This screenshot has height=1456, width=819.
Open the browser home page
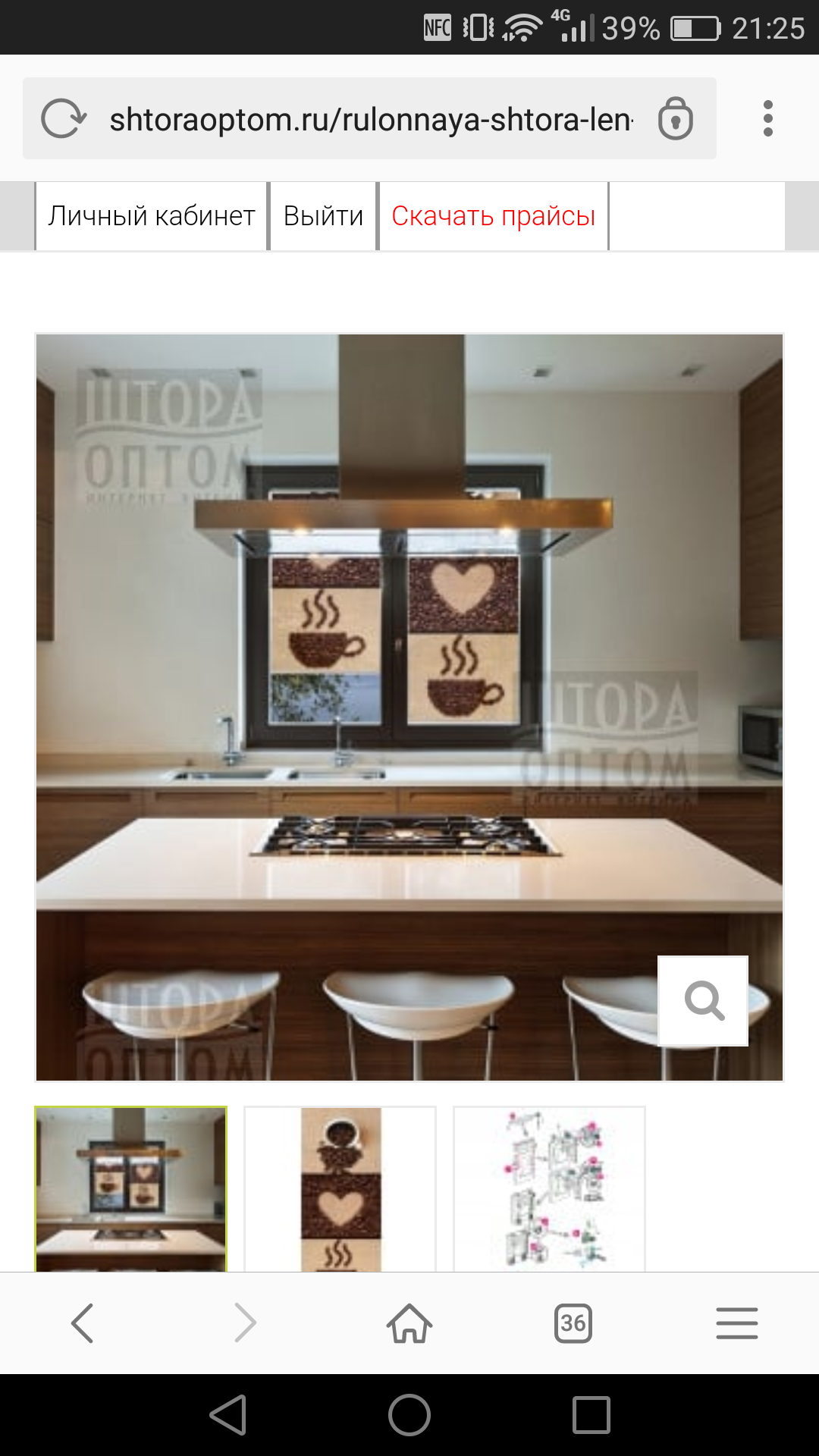409,1323
